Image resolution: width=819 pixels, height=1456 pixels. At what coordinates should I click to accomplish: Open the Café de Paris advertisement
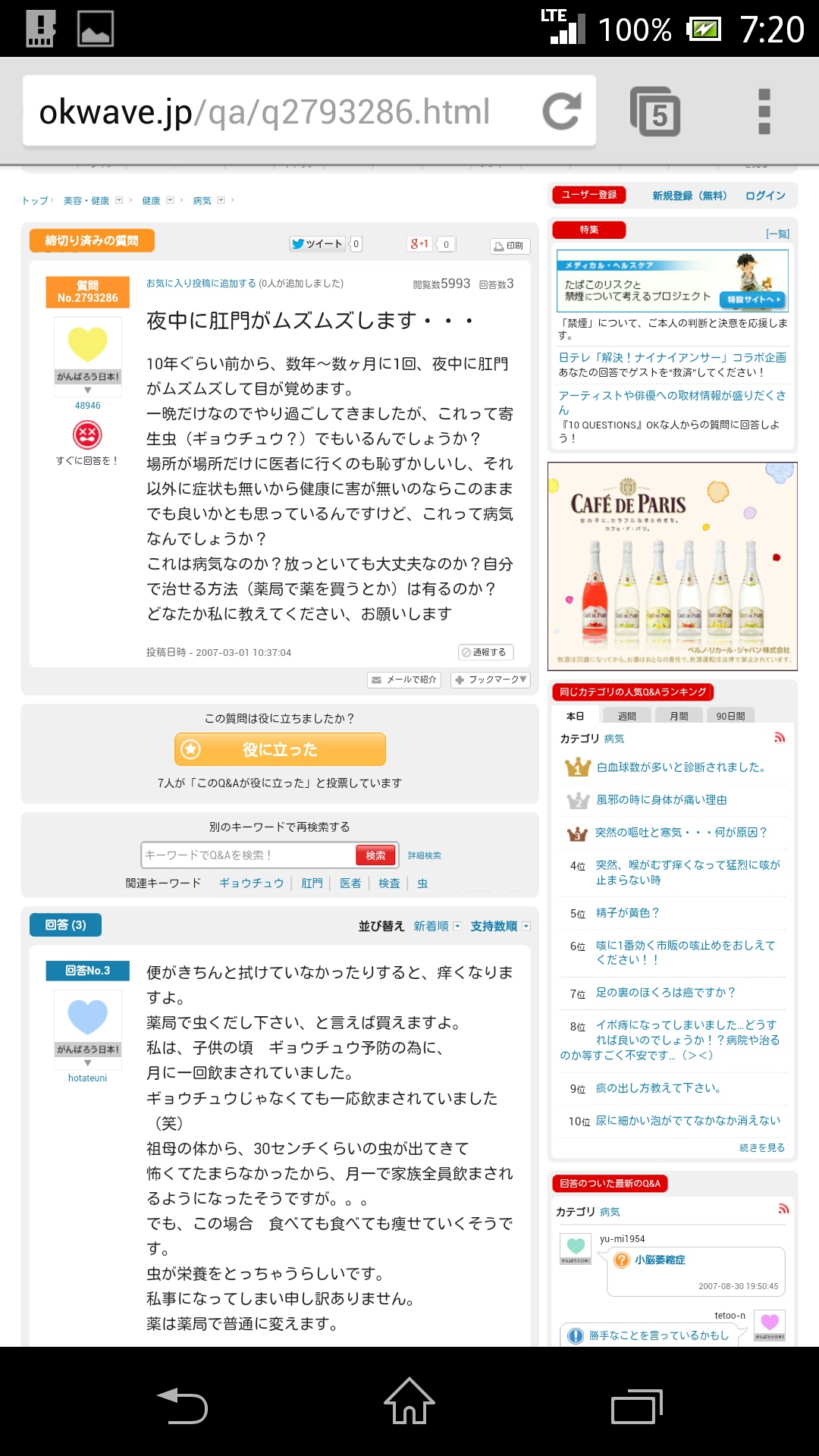click(x=672, y=566)
